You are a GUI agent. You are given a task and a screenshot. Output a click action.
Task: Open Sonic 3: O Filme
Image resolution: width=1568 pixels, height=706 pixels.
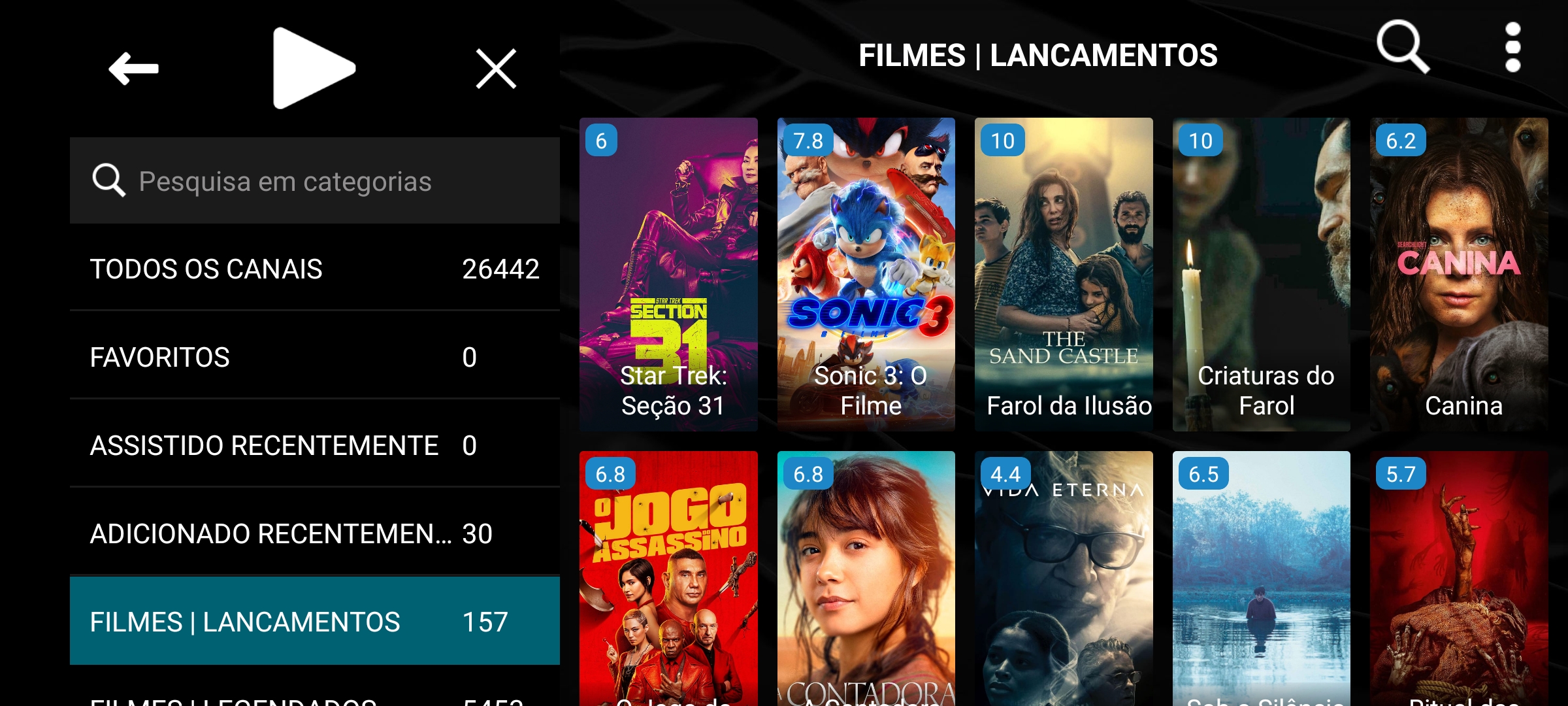pyautogui.click(x=866, y=275)
